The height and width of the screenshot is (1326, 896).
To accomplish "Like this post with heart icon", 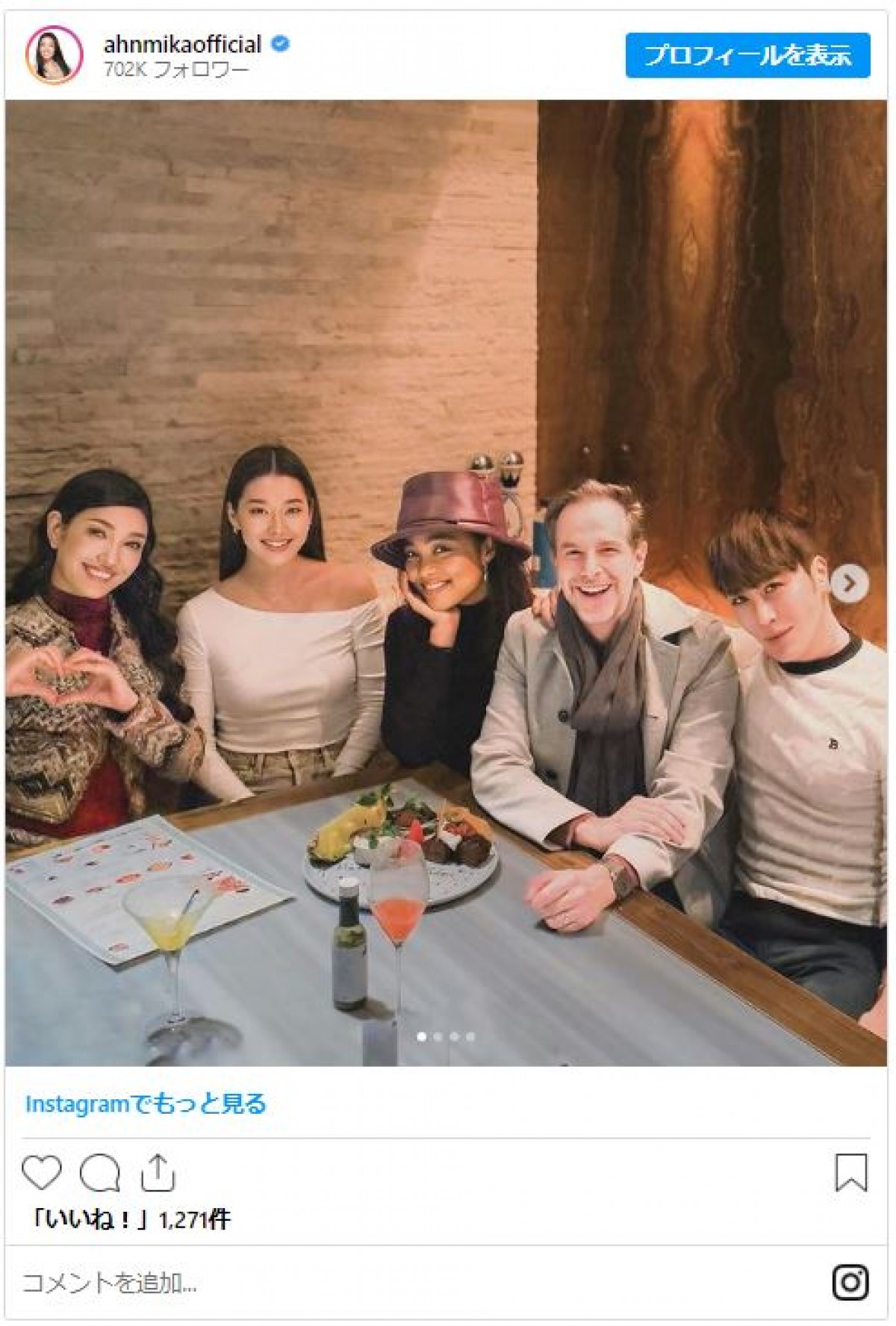I will pyautogui.click(x=41, y=1172).
